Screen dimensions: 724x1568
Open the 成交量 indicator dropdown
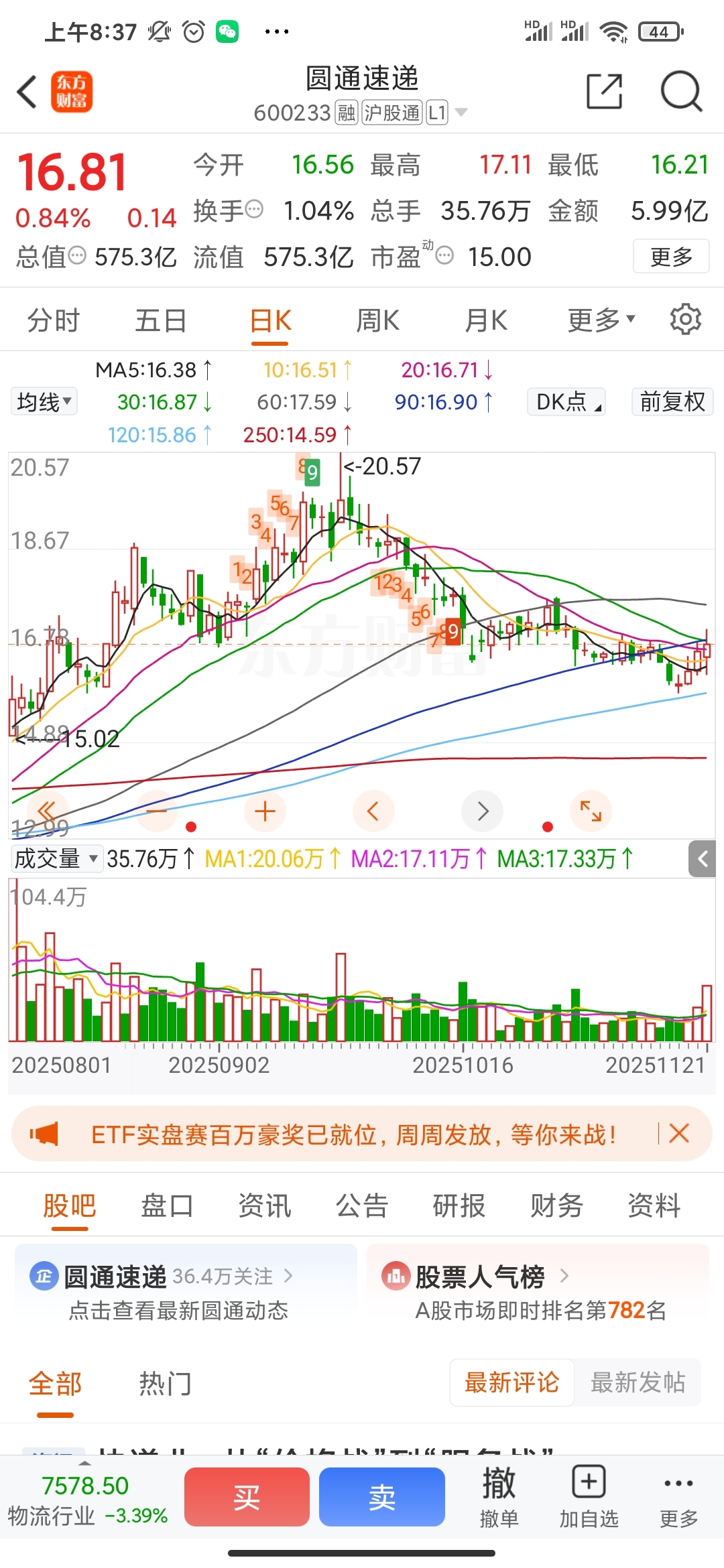57,858
